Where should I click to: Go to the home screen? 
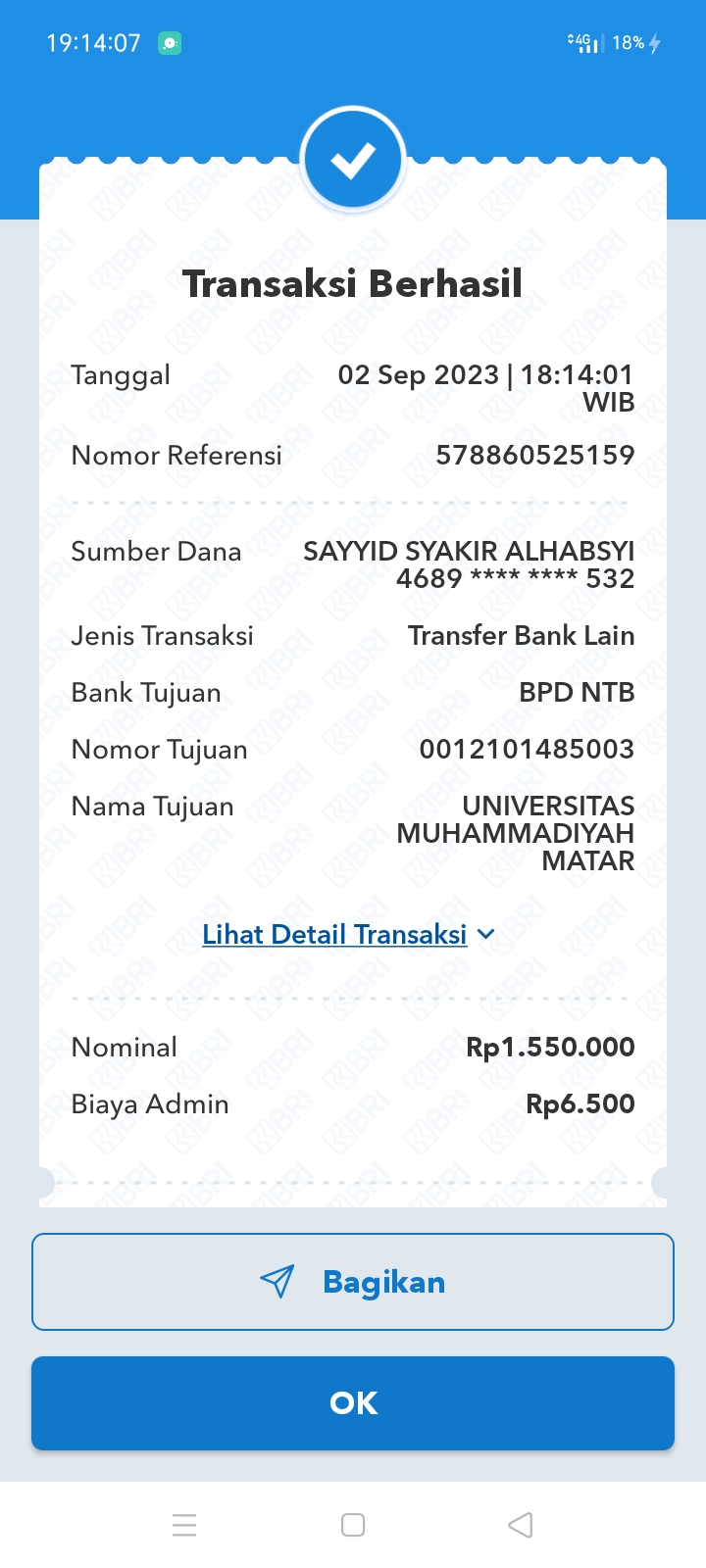pos(353,1525)
